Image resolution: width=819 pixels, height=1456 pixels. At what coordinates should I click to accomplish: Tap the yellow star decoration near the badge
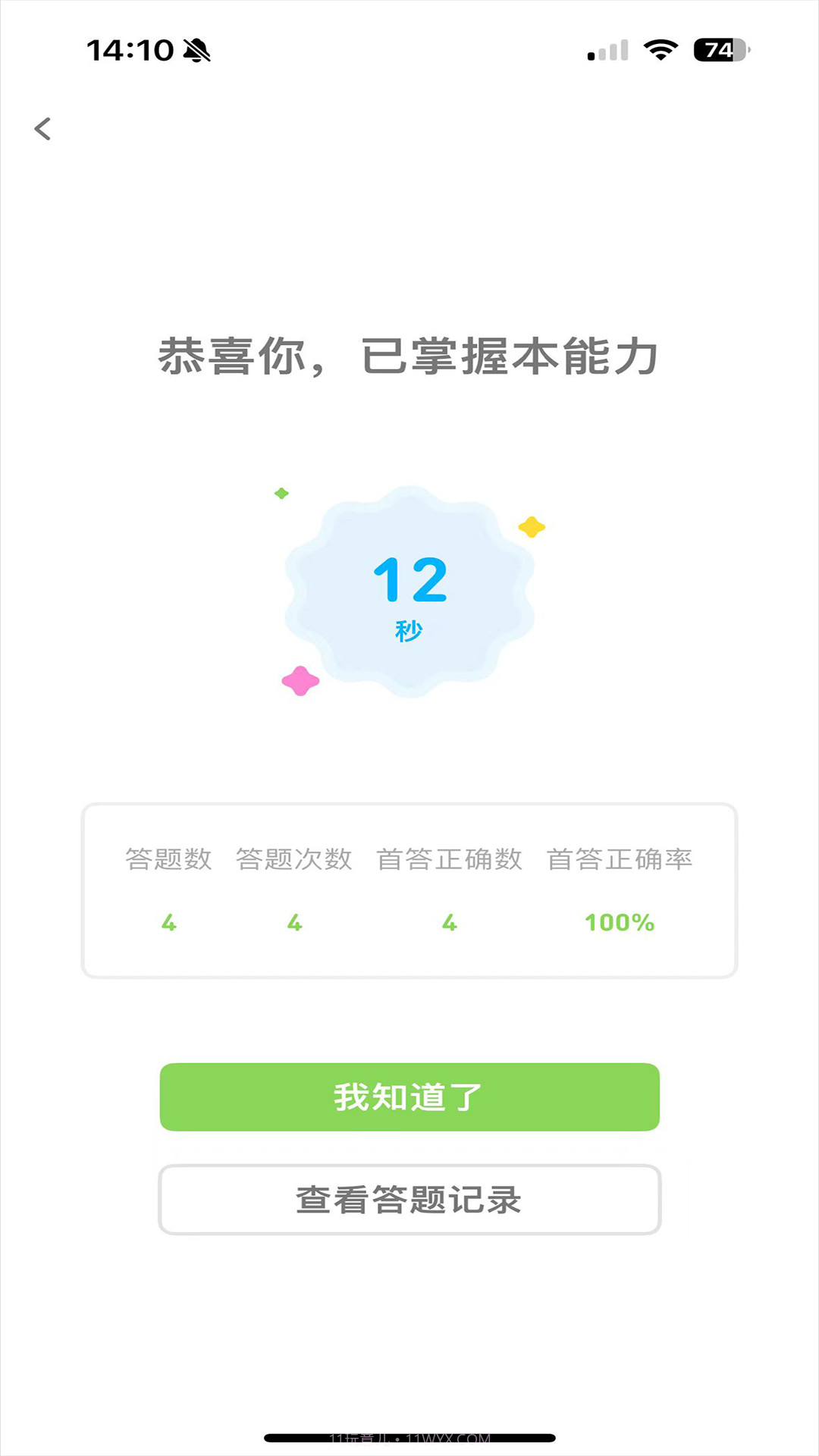coord(533,525)
